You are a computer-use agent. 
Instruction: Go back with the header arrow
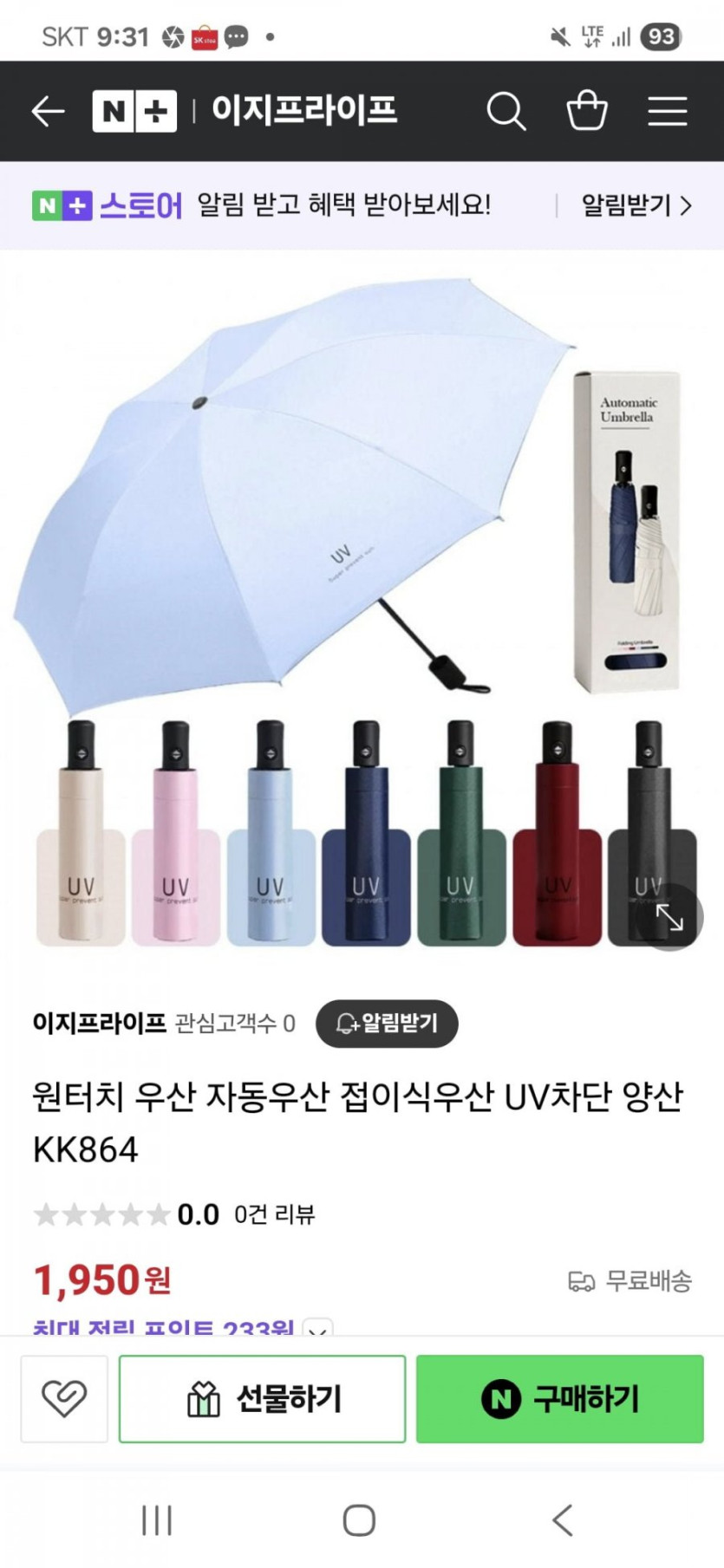point(48,111)
